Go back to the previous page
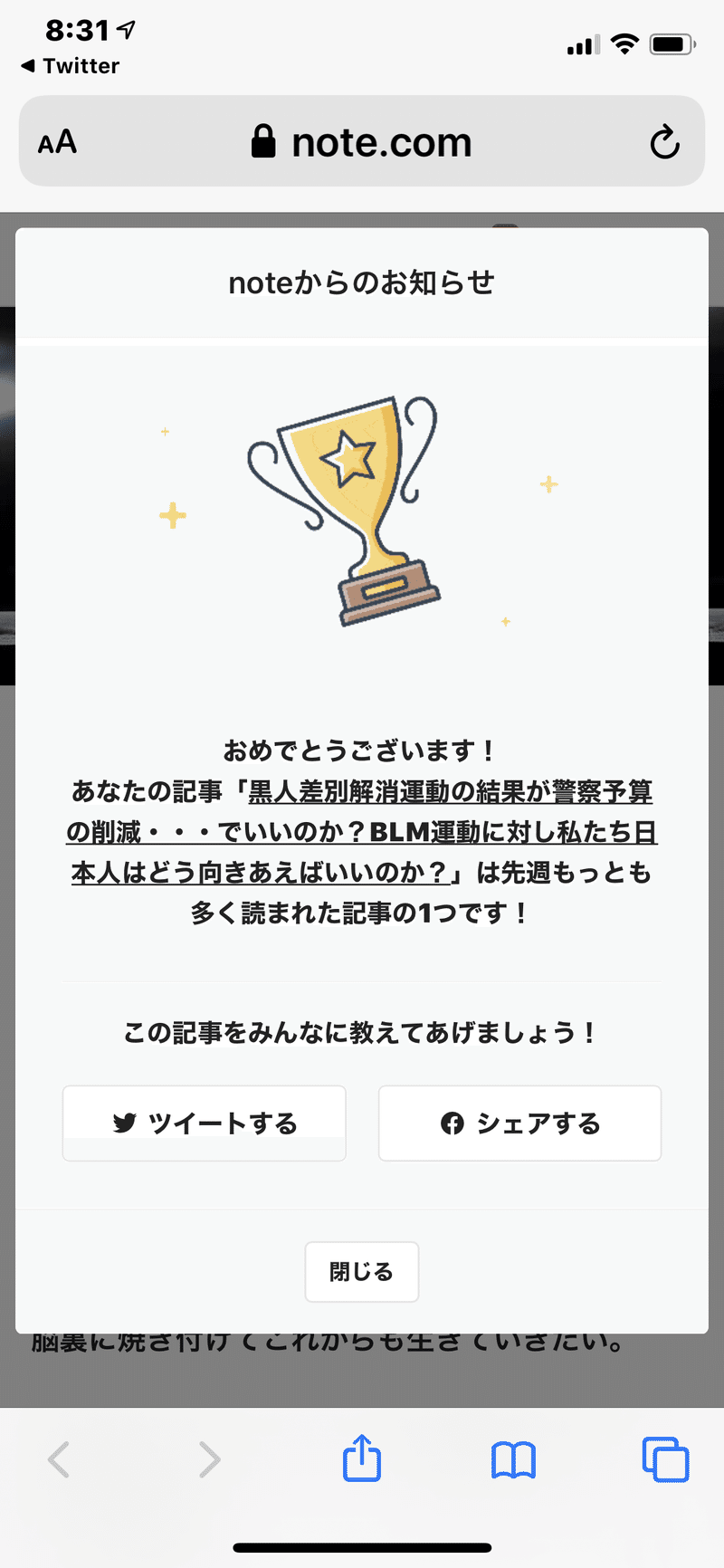This screenshot has width=724, height=1568. (x=59, y=1458)
